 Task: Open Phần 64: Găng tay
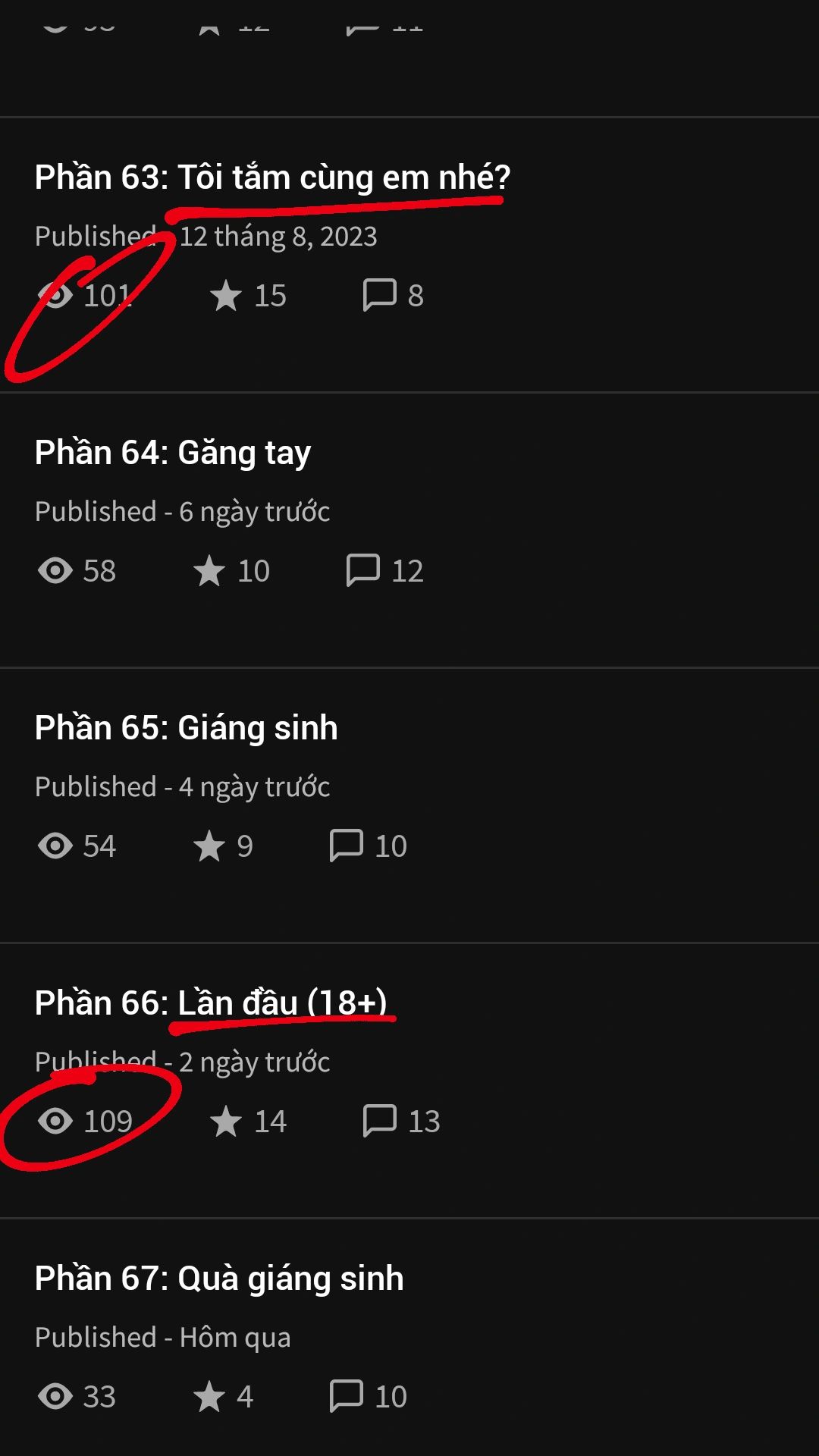pyautogui.click(x=173, y=453)
